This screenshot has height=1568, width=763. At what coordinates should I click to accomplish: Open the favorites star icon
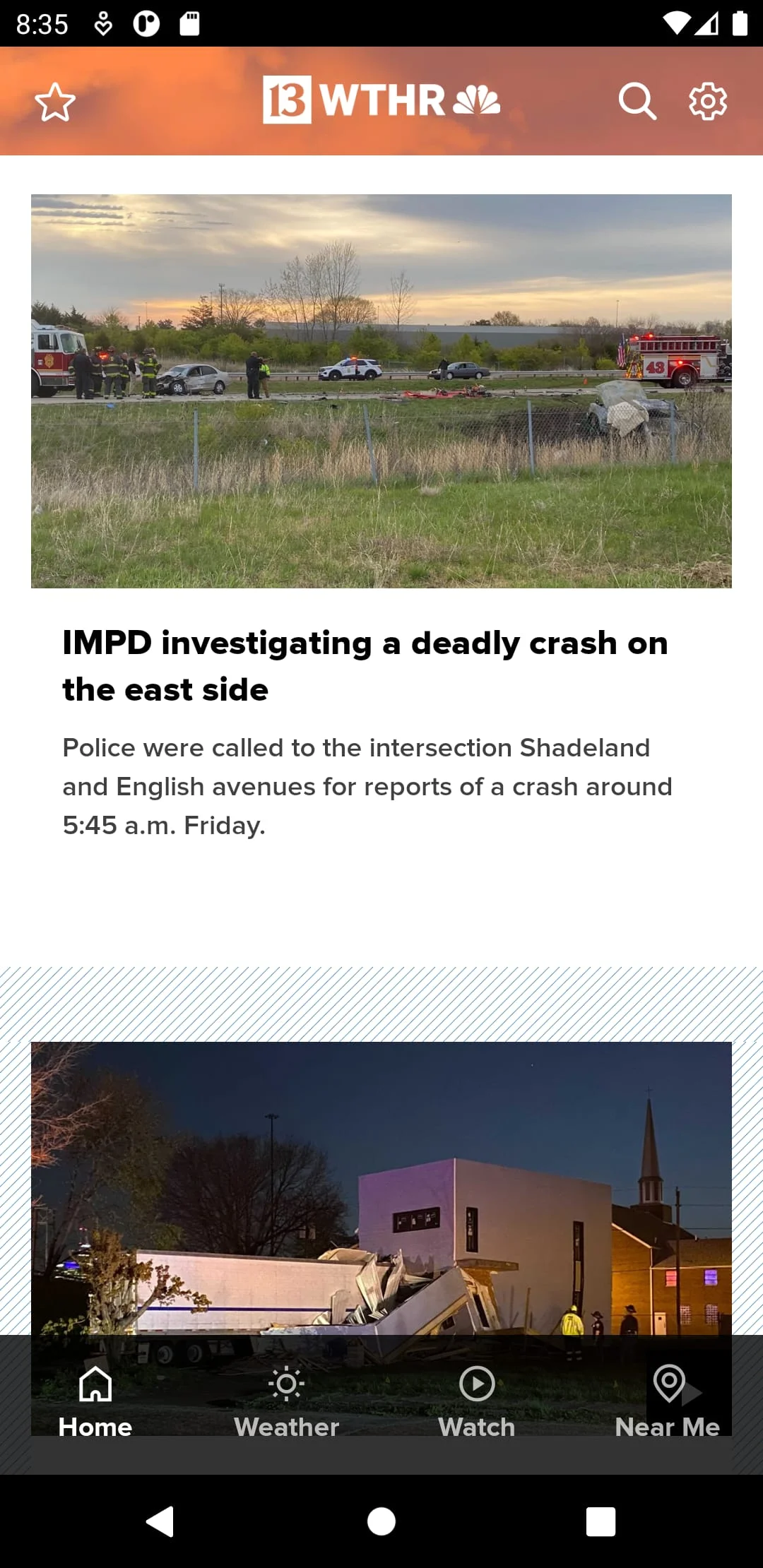coord(55,102)
